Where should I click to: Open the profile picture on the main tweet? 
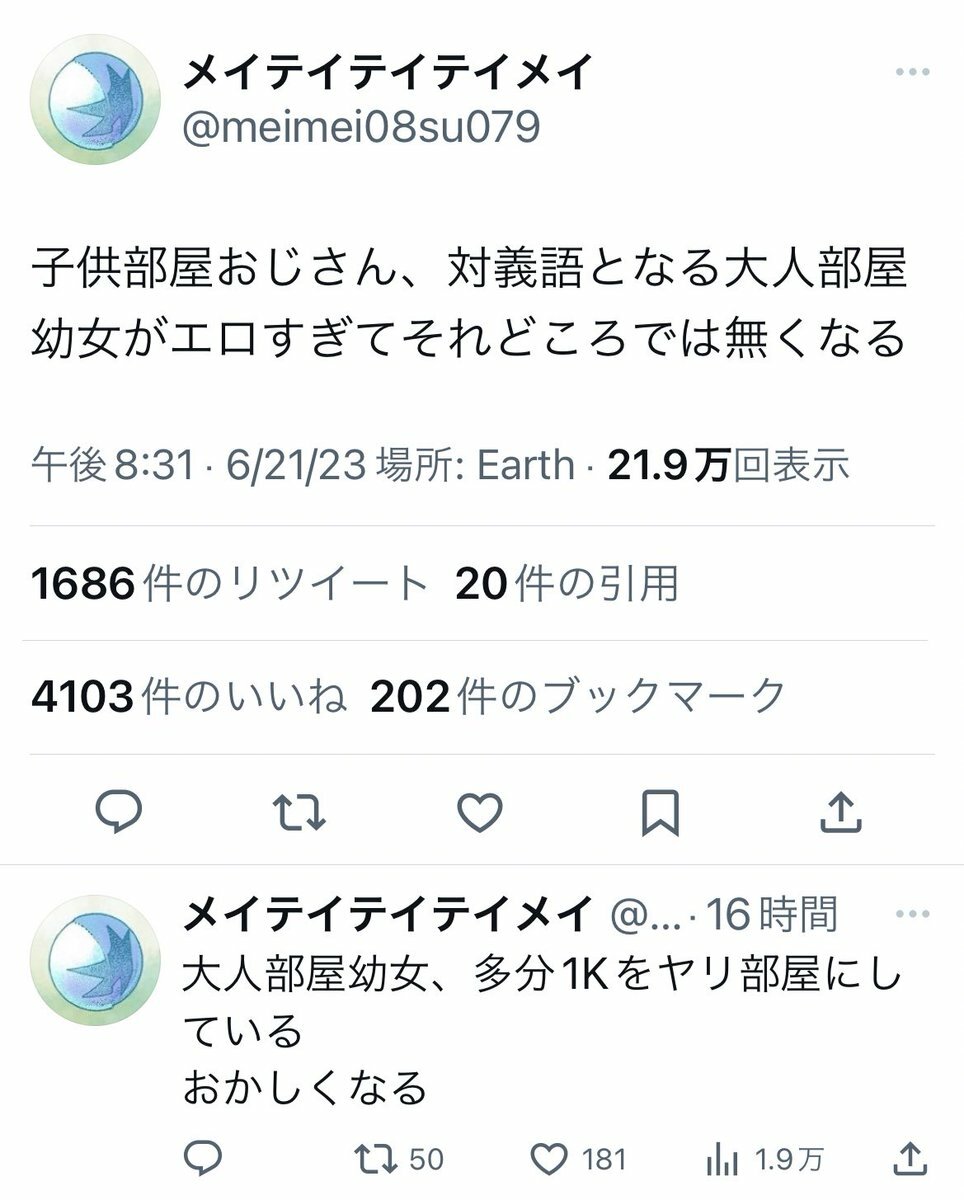(x=95, y=99)
